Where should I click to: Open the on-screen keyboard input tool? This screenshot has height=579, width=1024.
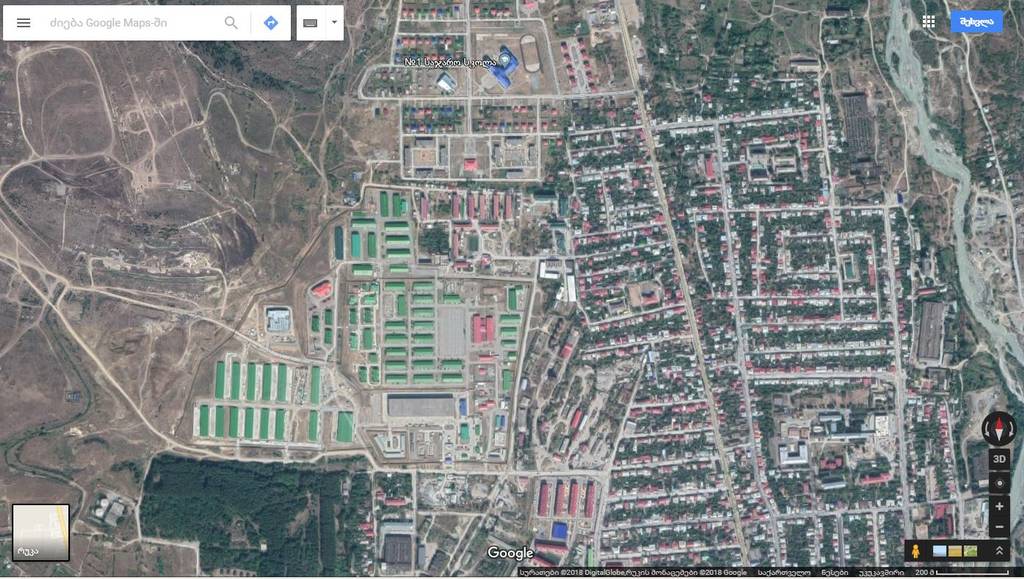pyautogui.click(x=310, y=23)
